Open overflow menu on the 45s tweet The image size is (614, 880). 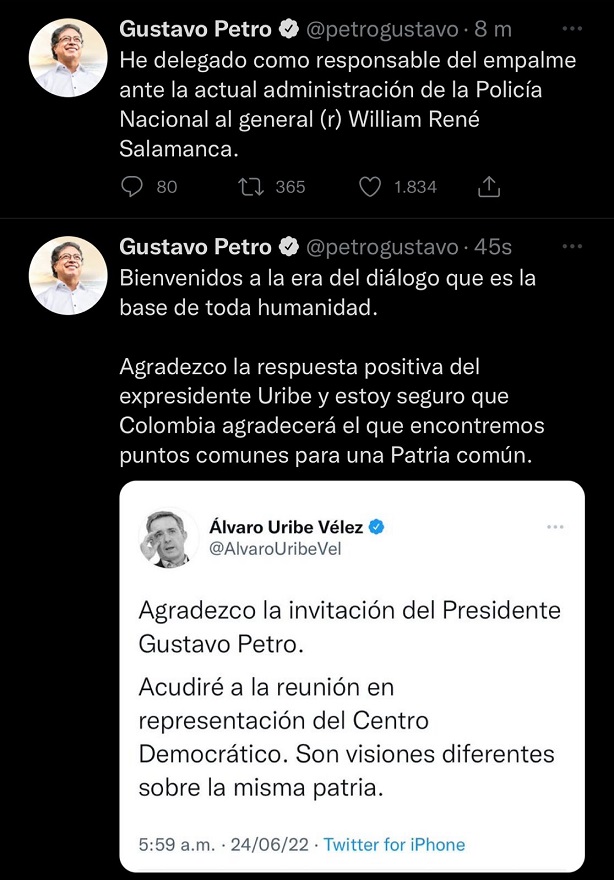coord(571,246)
